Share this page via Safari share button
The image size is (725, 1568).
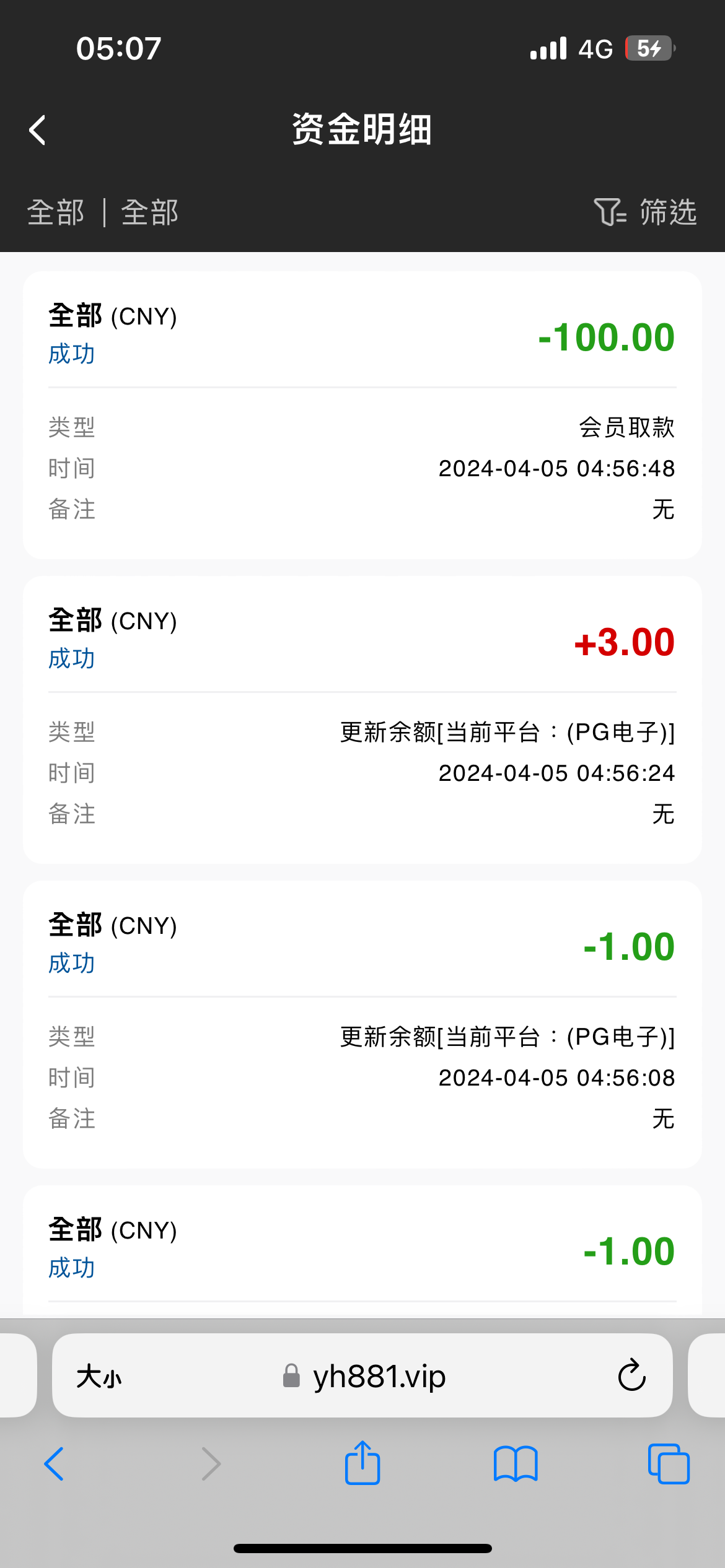pyautogui.click(x=362, y=1463)
